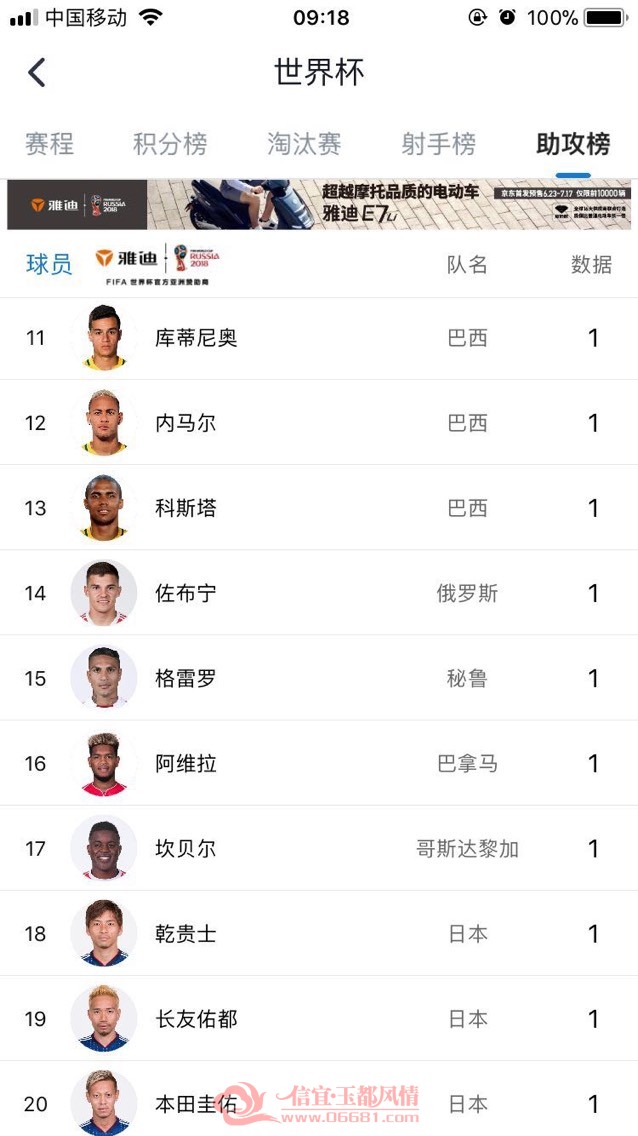
Task: Select the 佐布宁 row
Action: tap(319, 593)
